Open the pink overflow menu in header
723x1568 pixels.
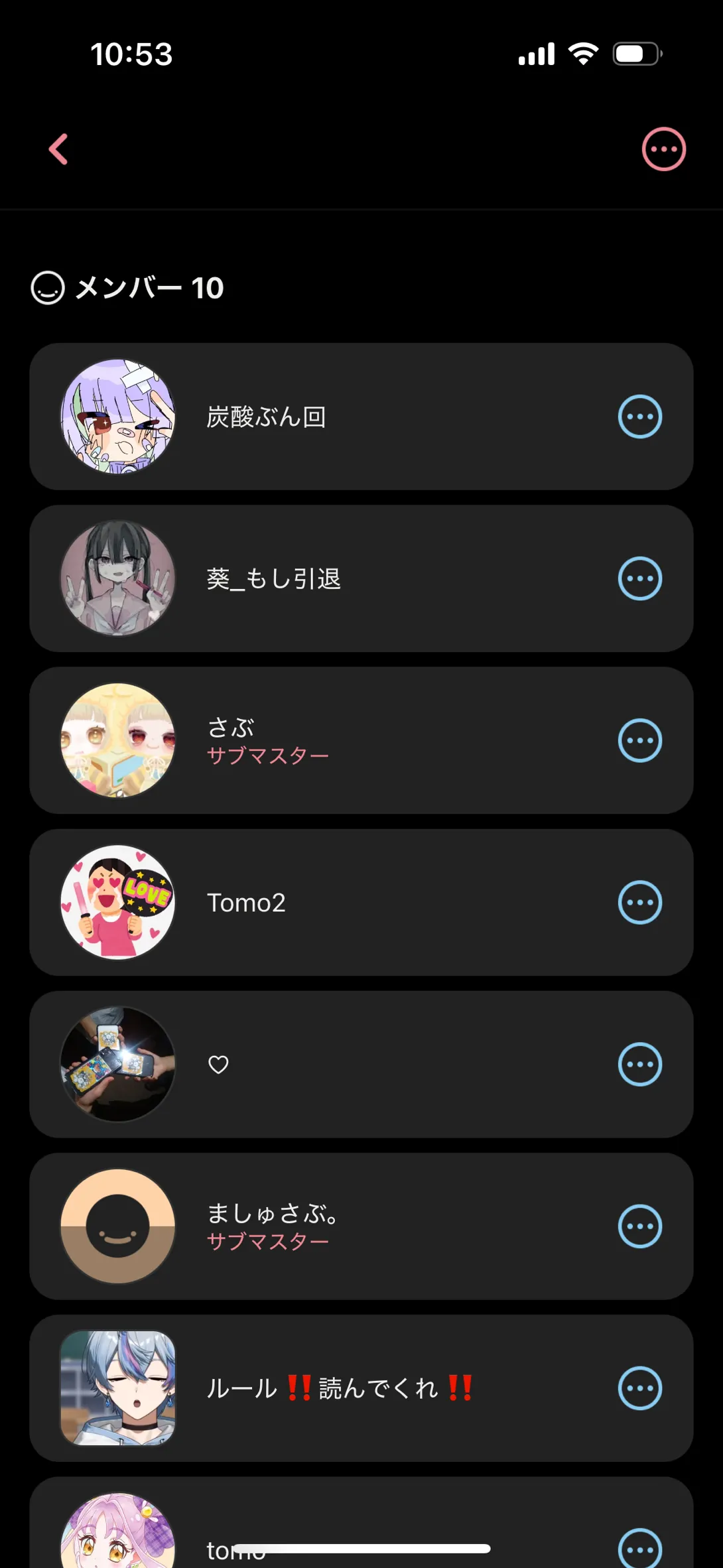(x=663, y=149)
